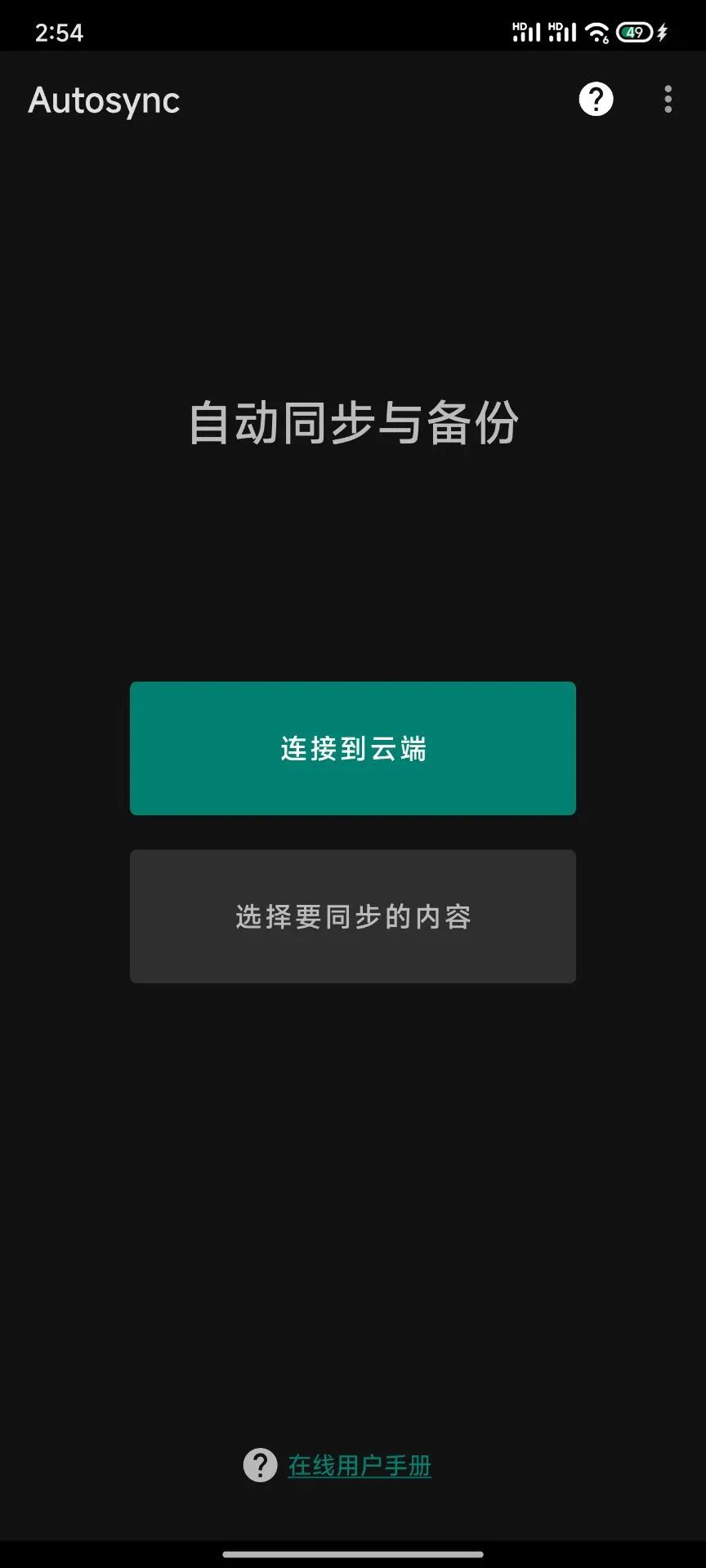Open the help icon in the app bar
This screenshot has width=706, height=1568.
point(596,100)
